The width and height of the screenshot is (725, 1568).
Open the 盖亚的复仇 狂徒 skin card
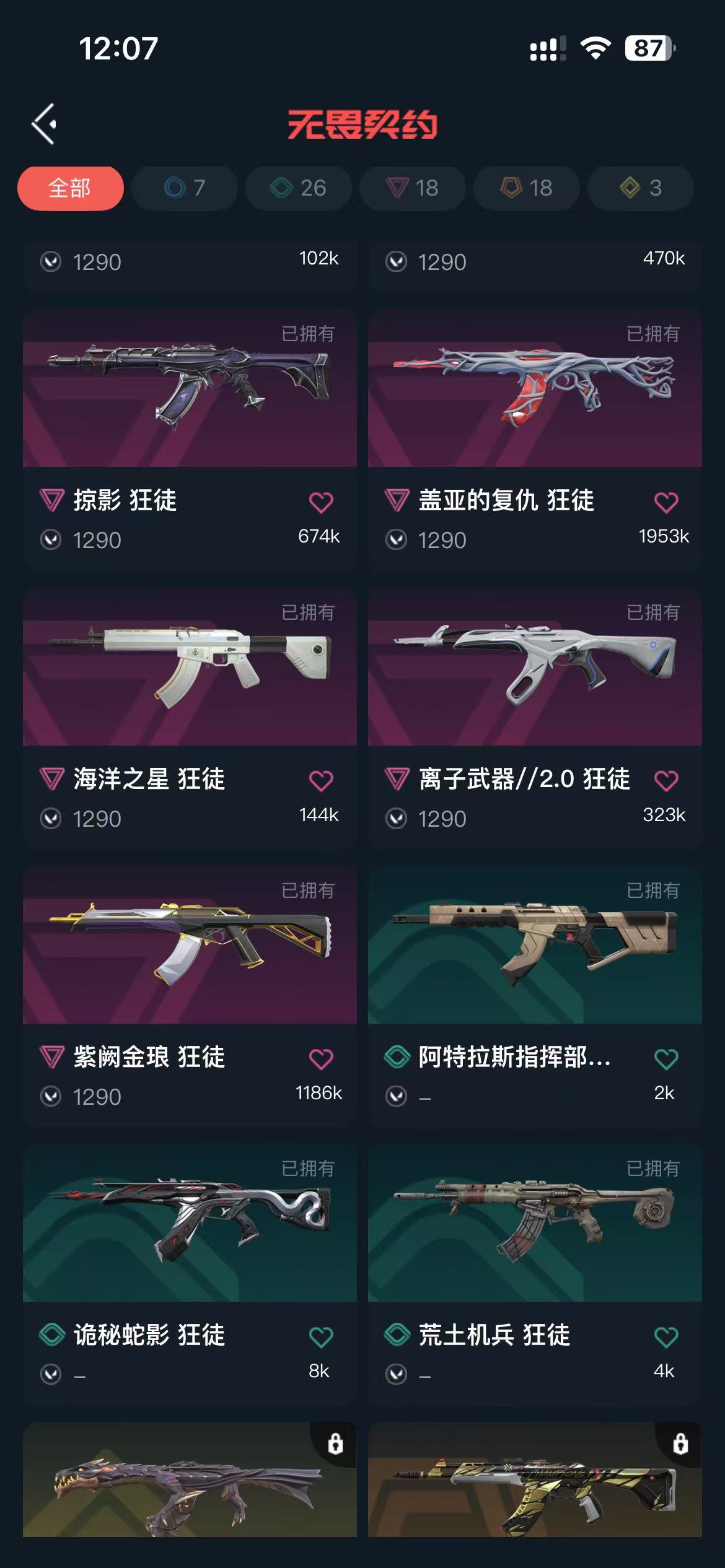point(534,388)
